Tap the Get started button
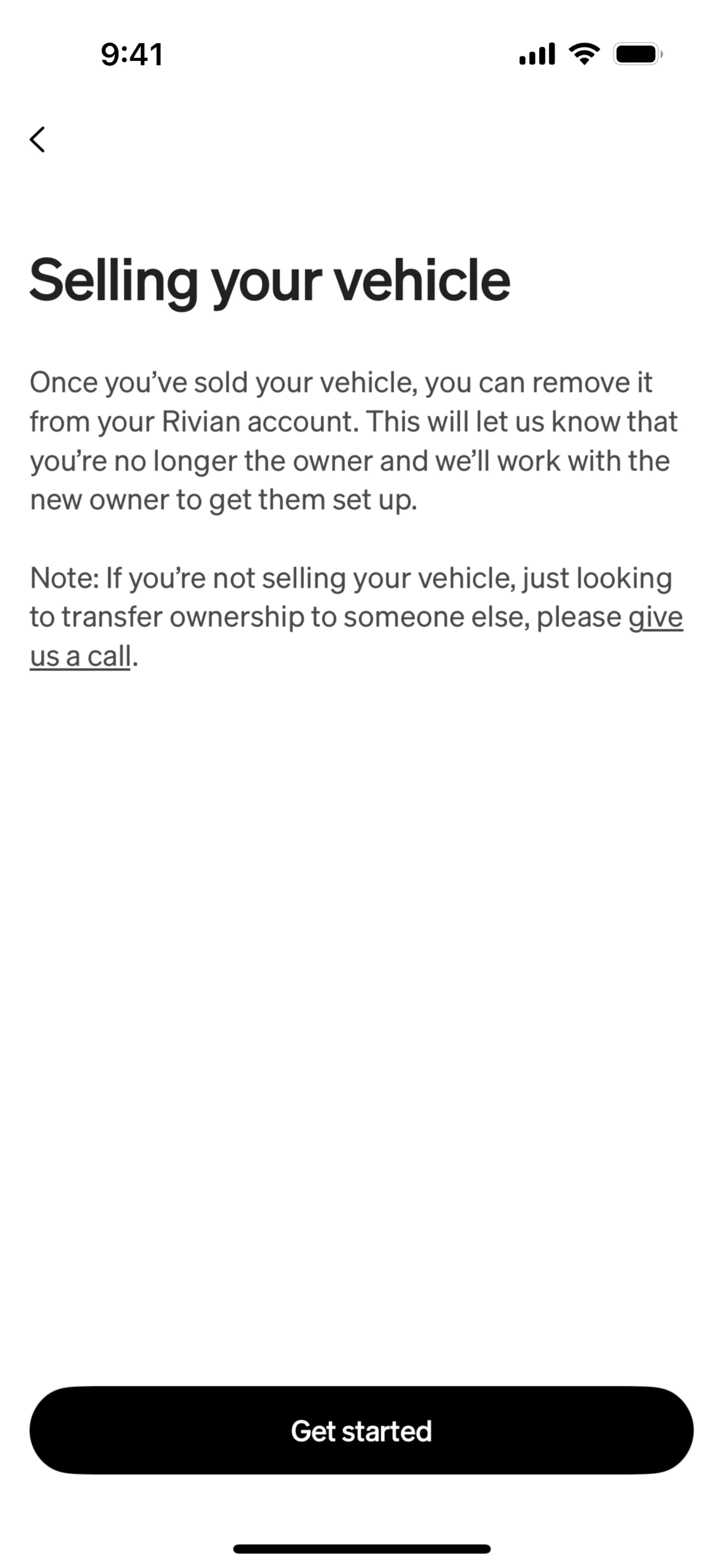 361,1430
